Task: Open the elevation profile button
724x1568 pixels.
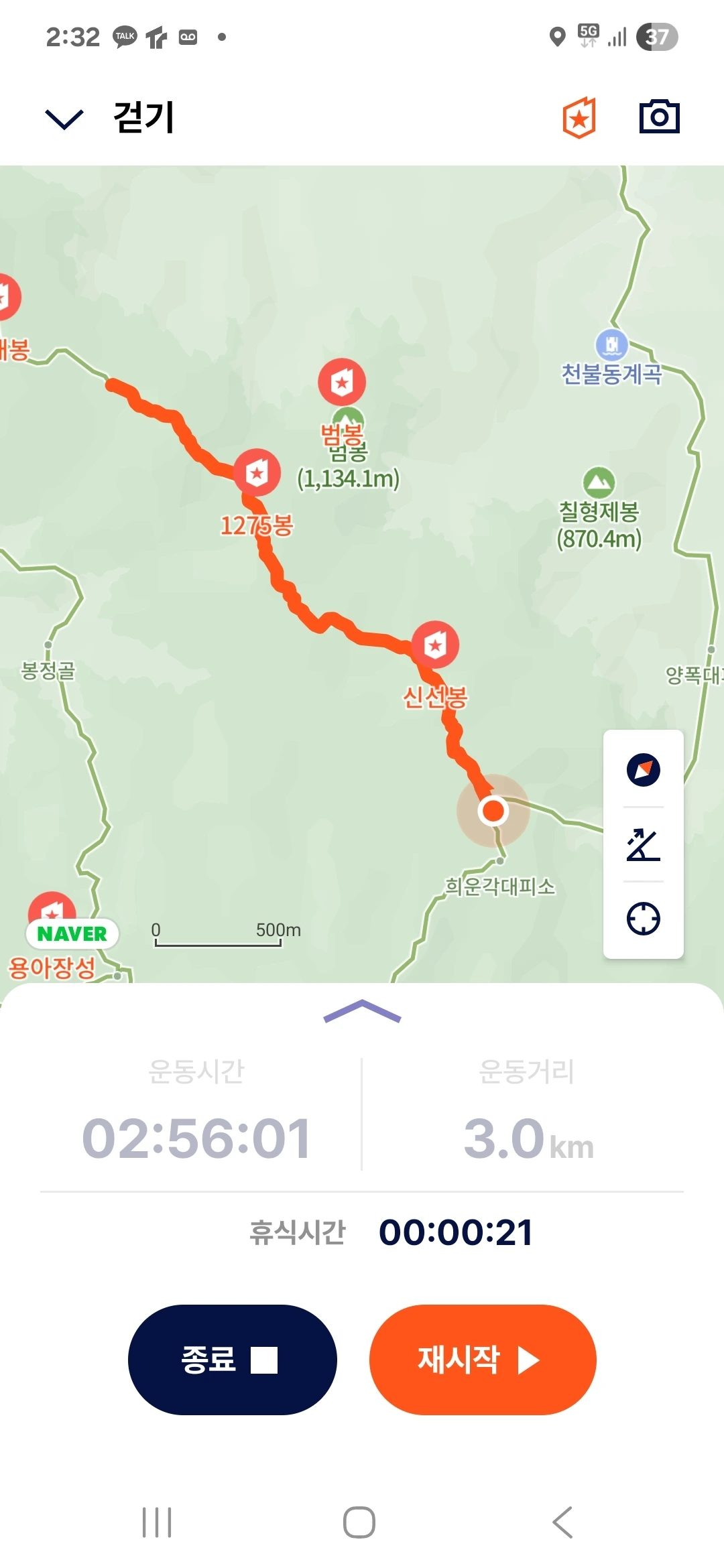Action: tap(643, 844)
